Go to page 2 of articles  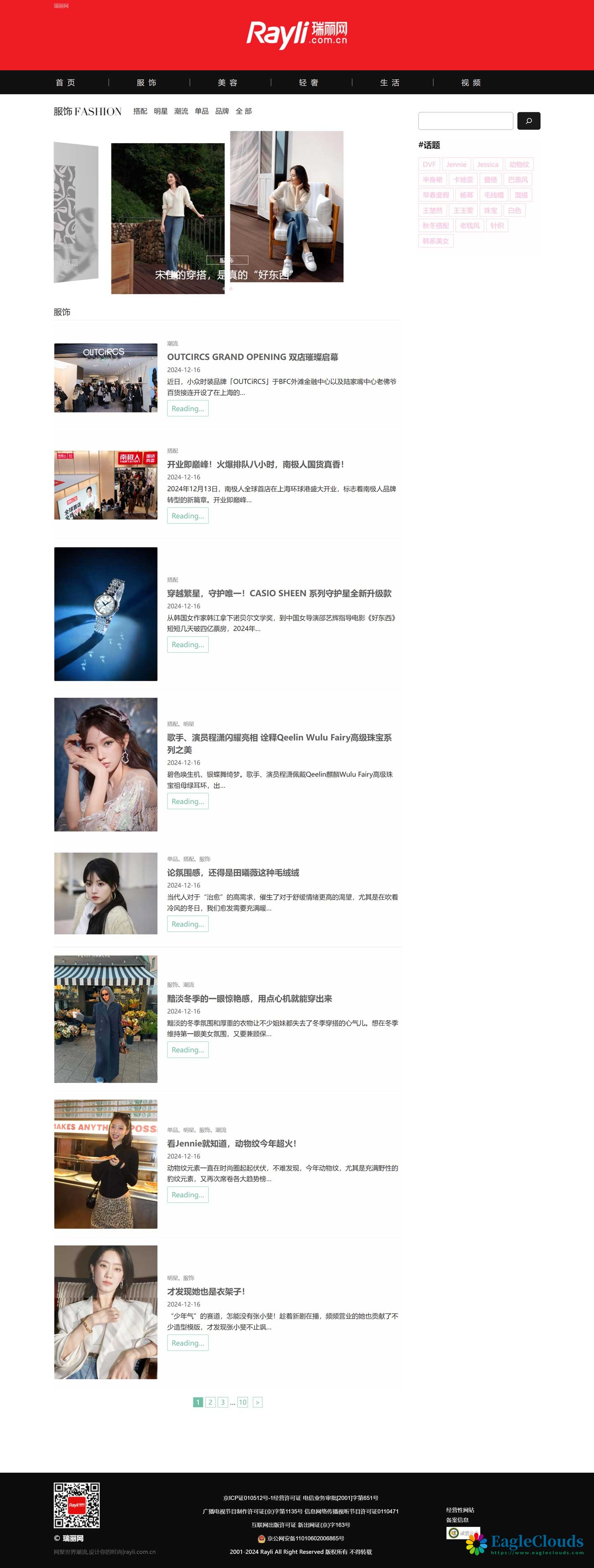[210, 1402]
